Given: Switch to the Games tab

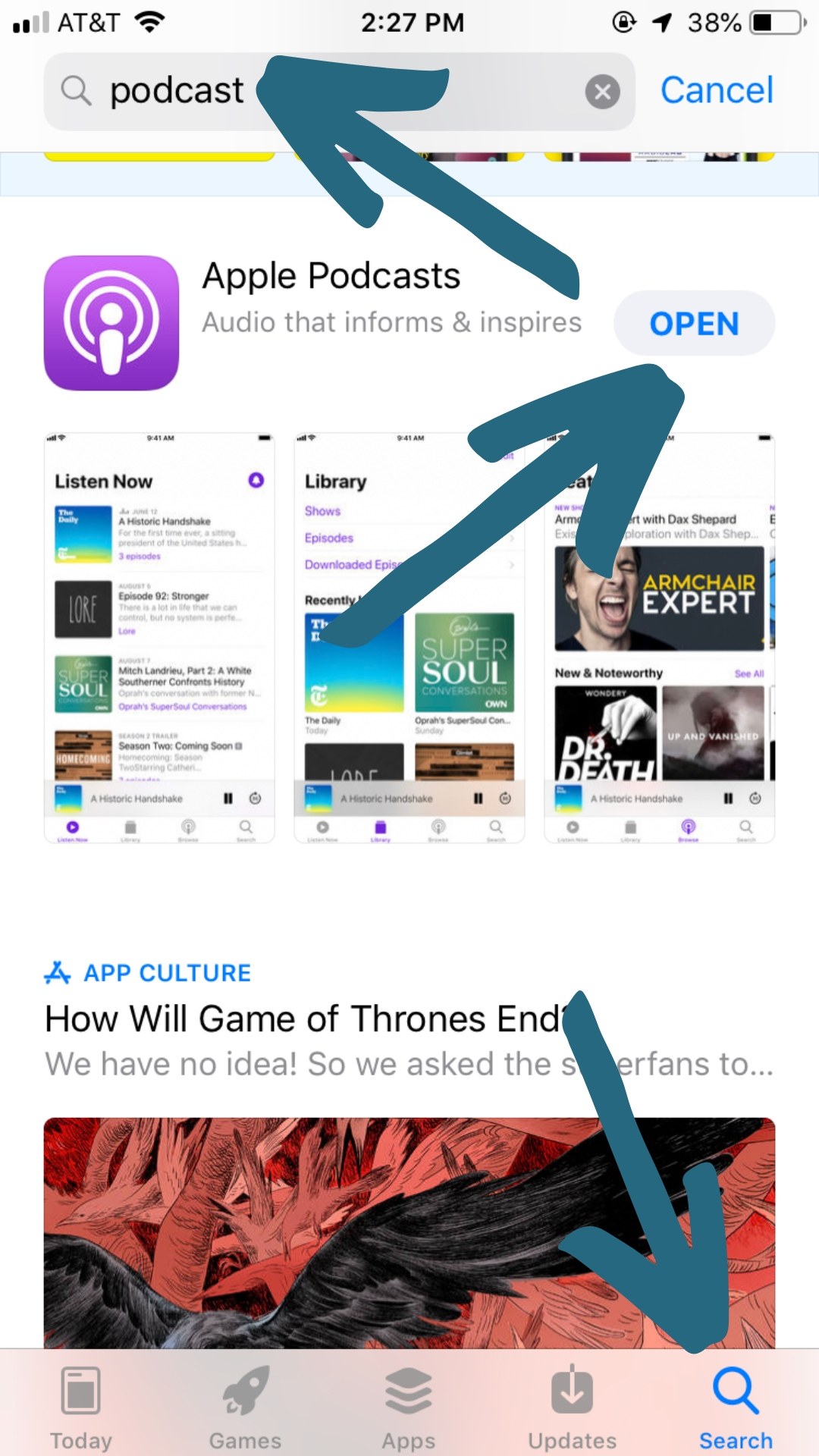Looking at the screenshot, I should point(245,1407).
